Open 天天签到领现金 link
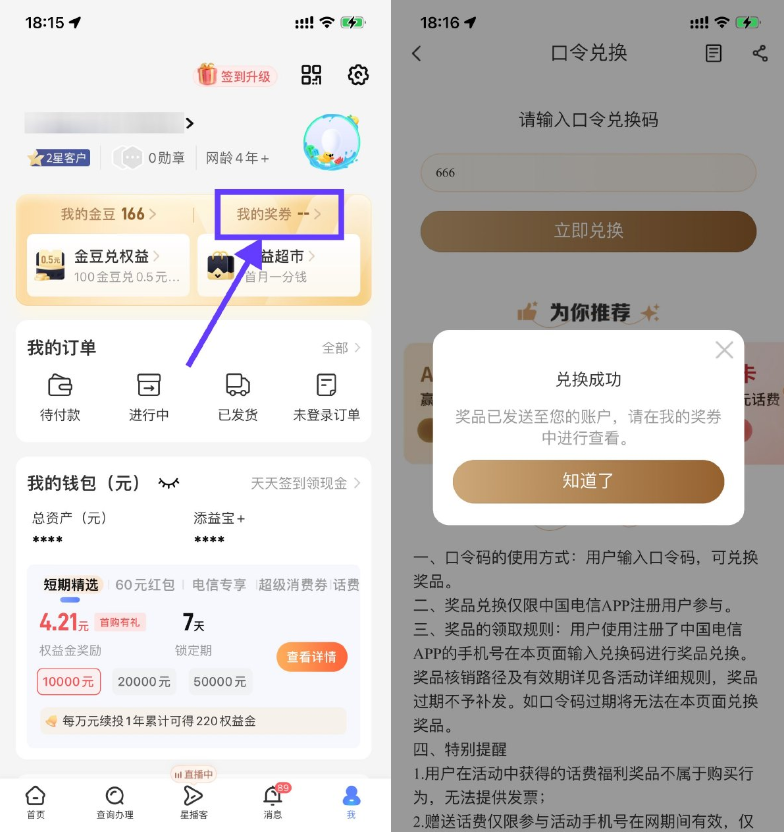784x832 pixels. point(305,483)
